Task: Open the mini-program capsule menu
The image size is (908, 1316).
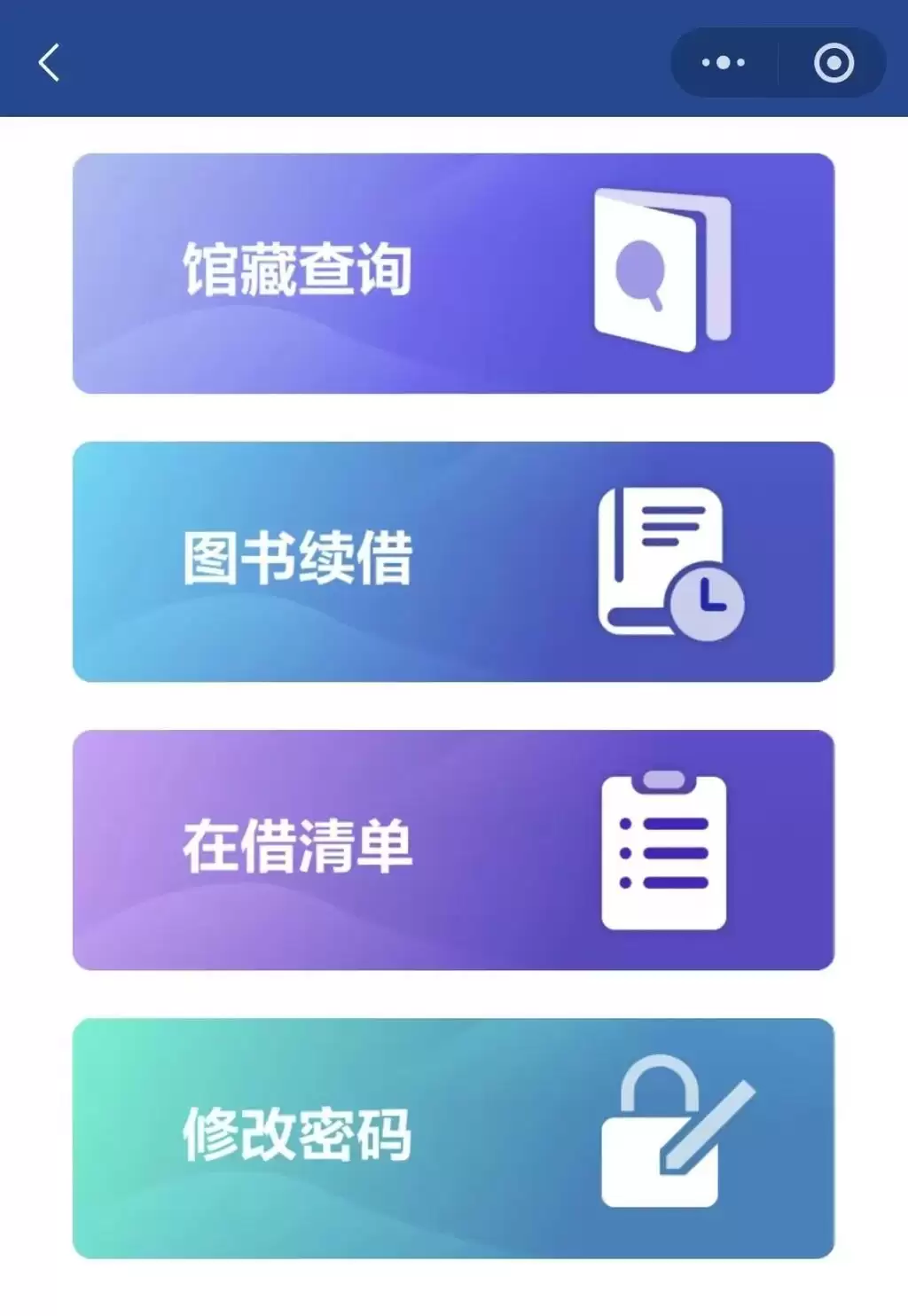Action: tap(778, 62)
